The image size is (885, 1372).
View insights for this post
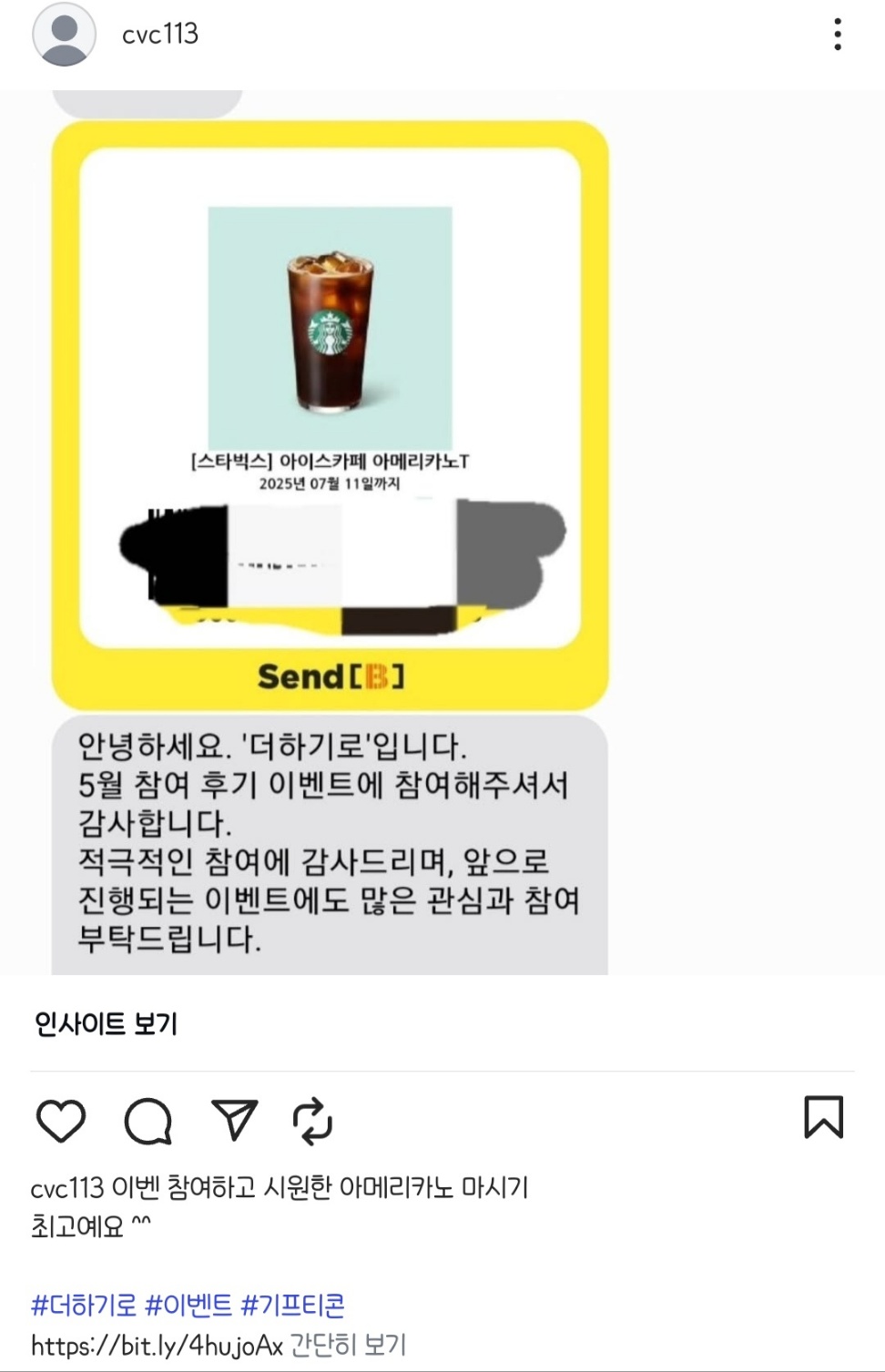click(x=106, y=1024)
